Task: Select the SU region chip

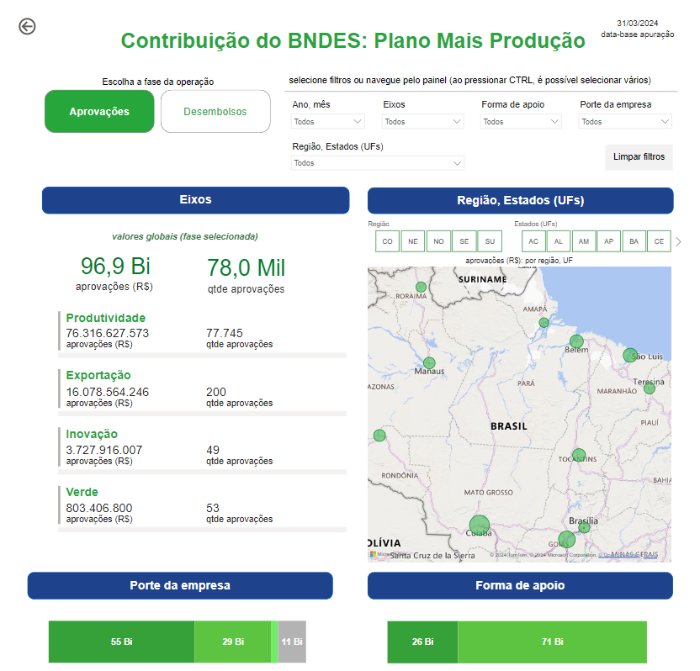Action: (x=488, y=242)
